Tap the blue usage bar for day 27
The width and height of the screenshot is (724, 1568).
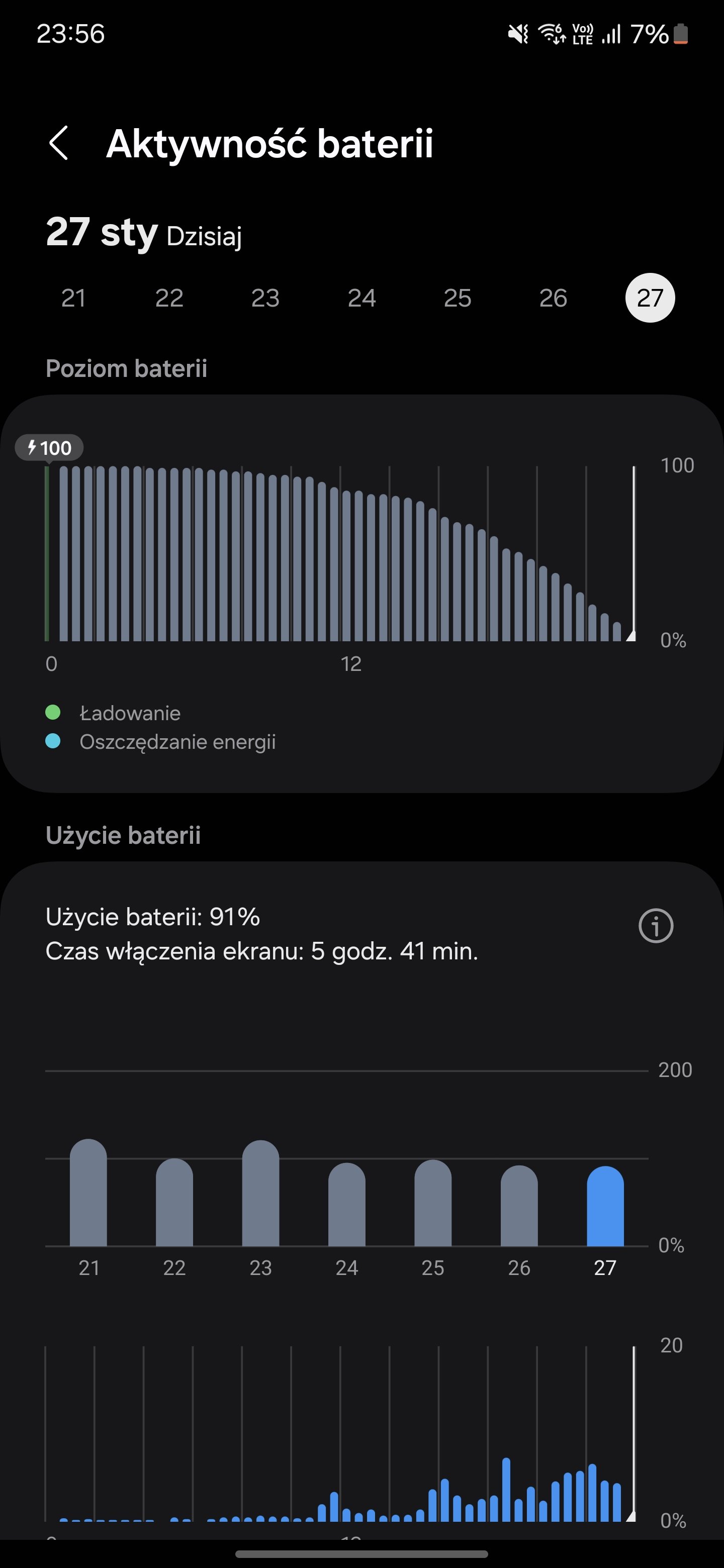coord(605,1206)
